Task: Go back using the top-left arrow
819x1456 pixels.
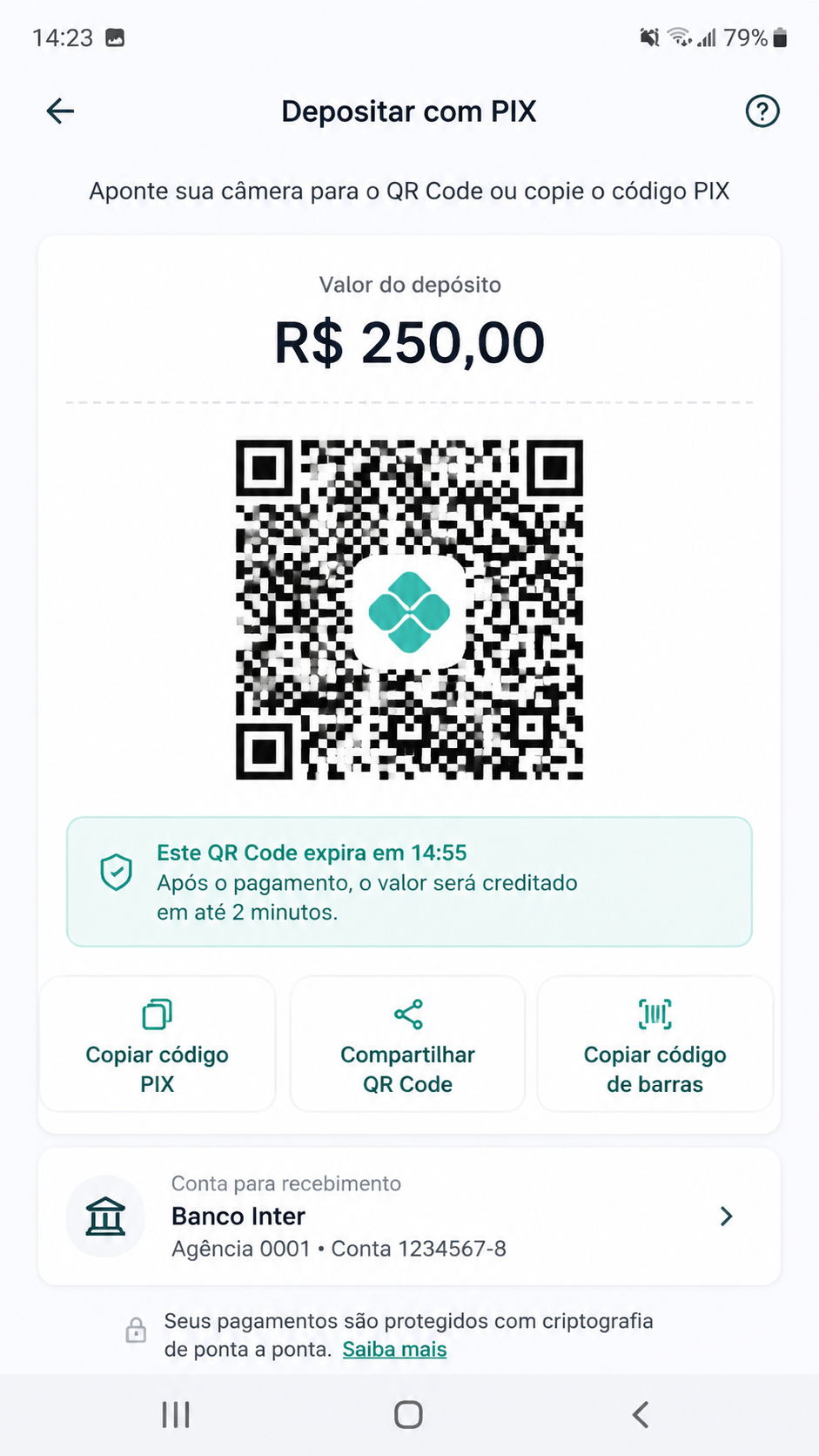Action: click(60, 111)
